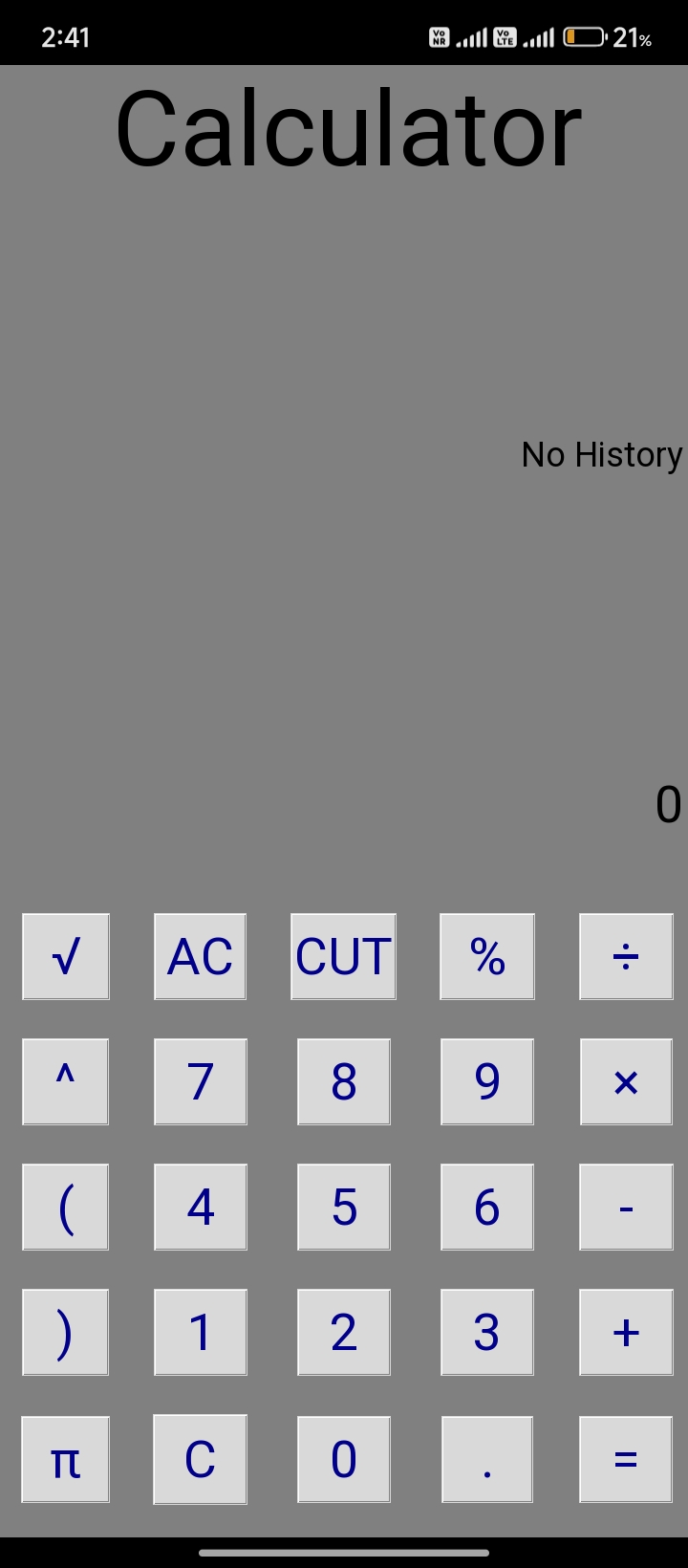Enter the digit 8

[344, 1081]
